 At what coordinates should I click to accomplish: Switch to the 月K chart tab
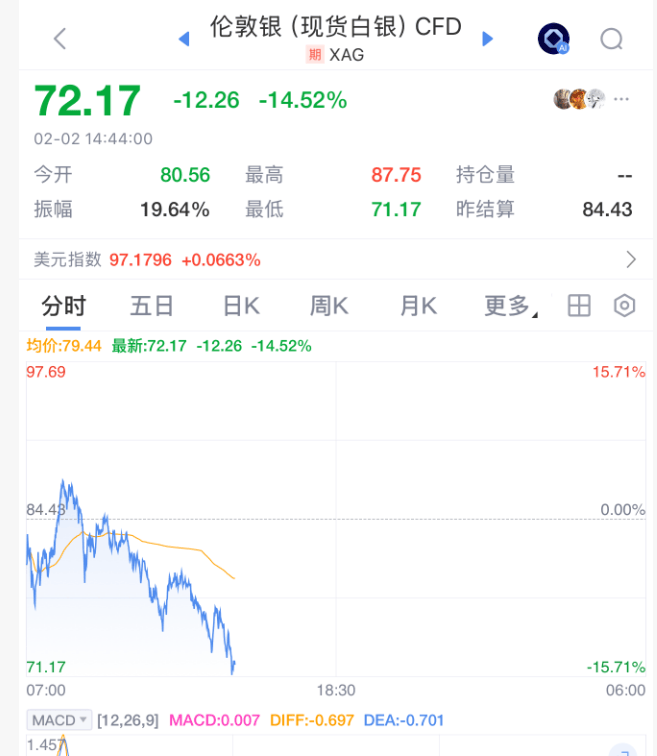click(418, 306)
